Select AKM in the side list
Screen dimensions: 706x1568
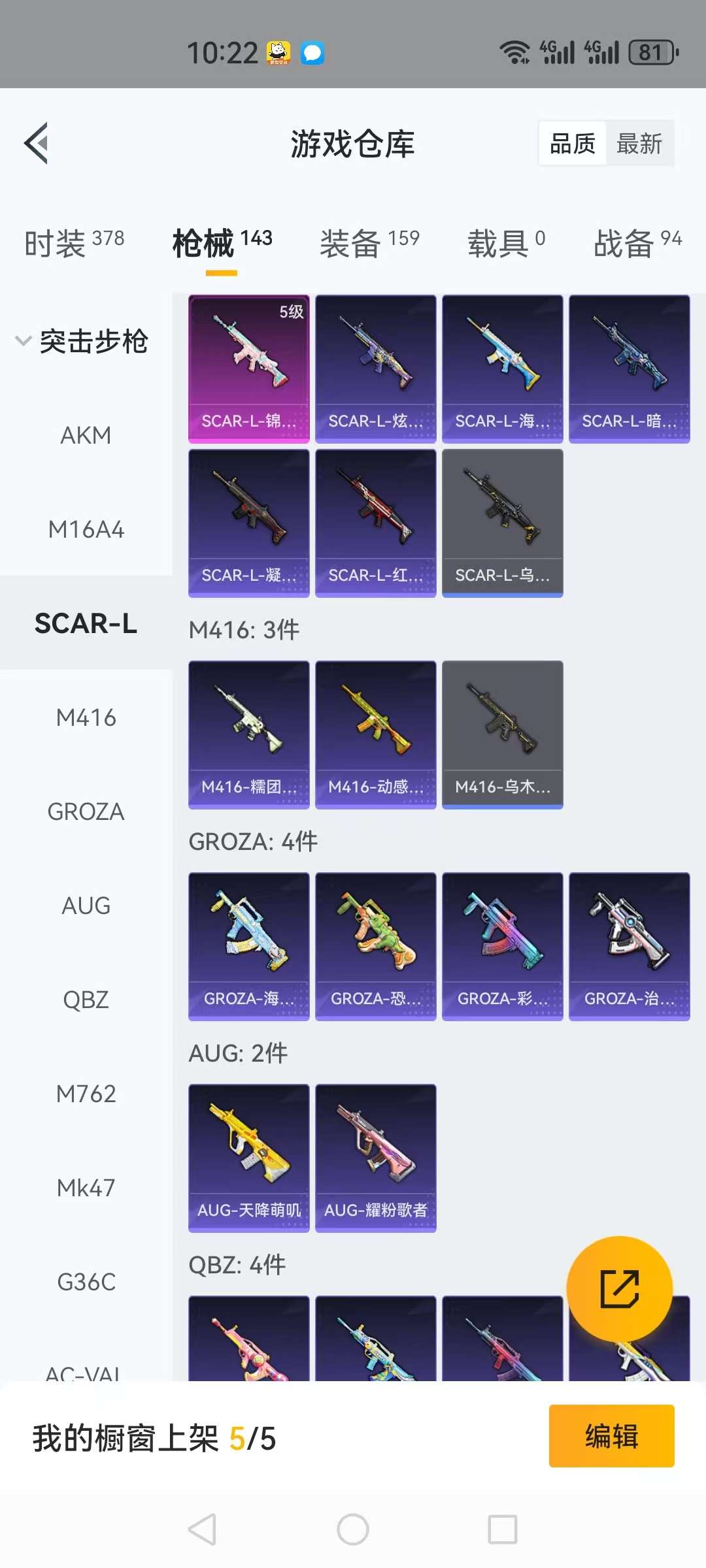pyautogui.click(x=86, y=435)
